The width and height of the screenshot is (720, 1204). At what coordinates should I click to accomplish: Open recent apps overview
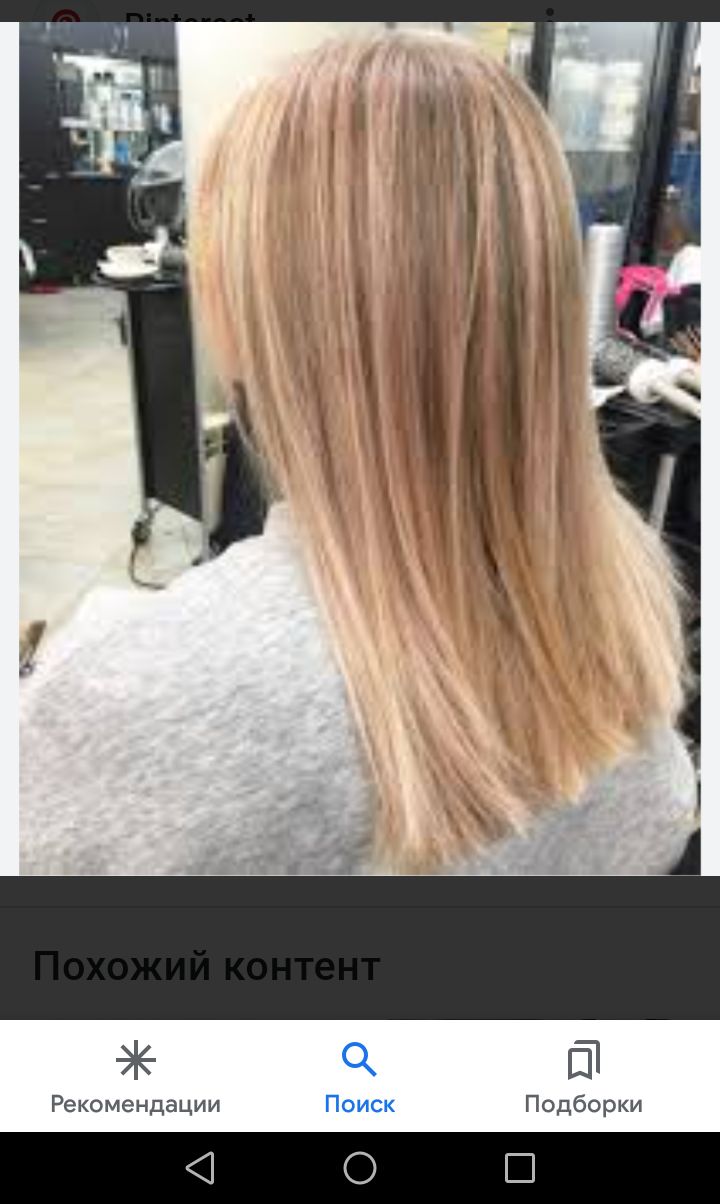pyautogui.click(x=520, y=1167)
